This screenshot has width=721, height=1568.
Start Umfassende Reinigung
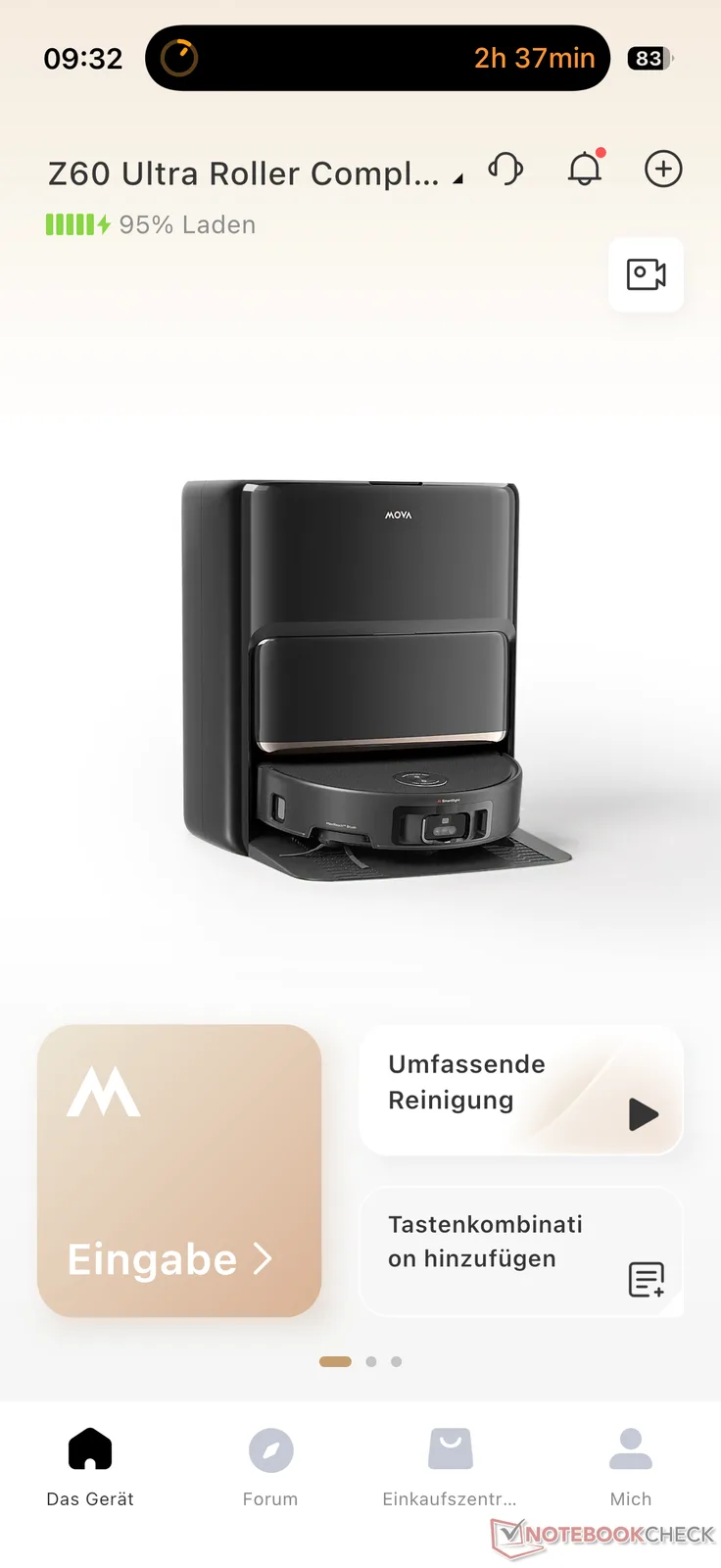(643, 1114)
